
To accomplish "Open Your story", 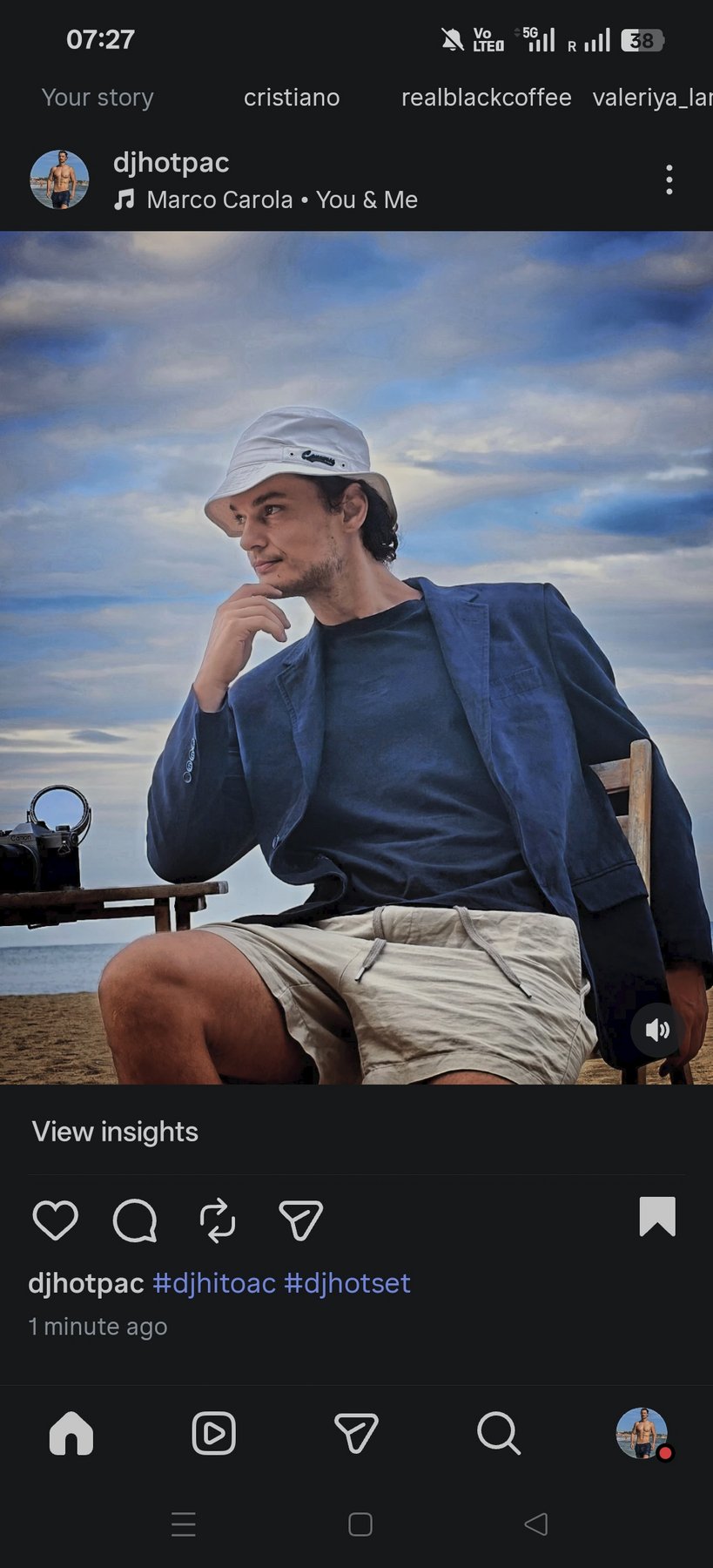I will tap(98, 98).
